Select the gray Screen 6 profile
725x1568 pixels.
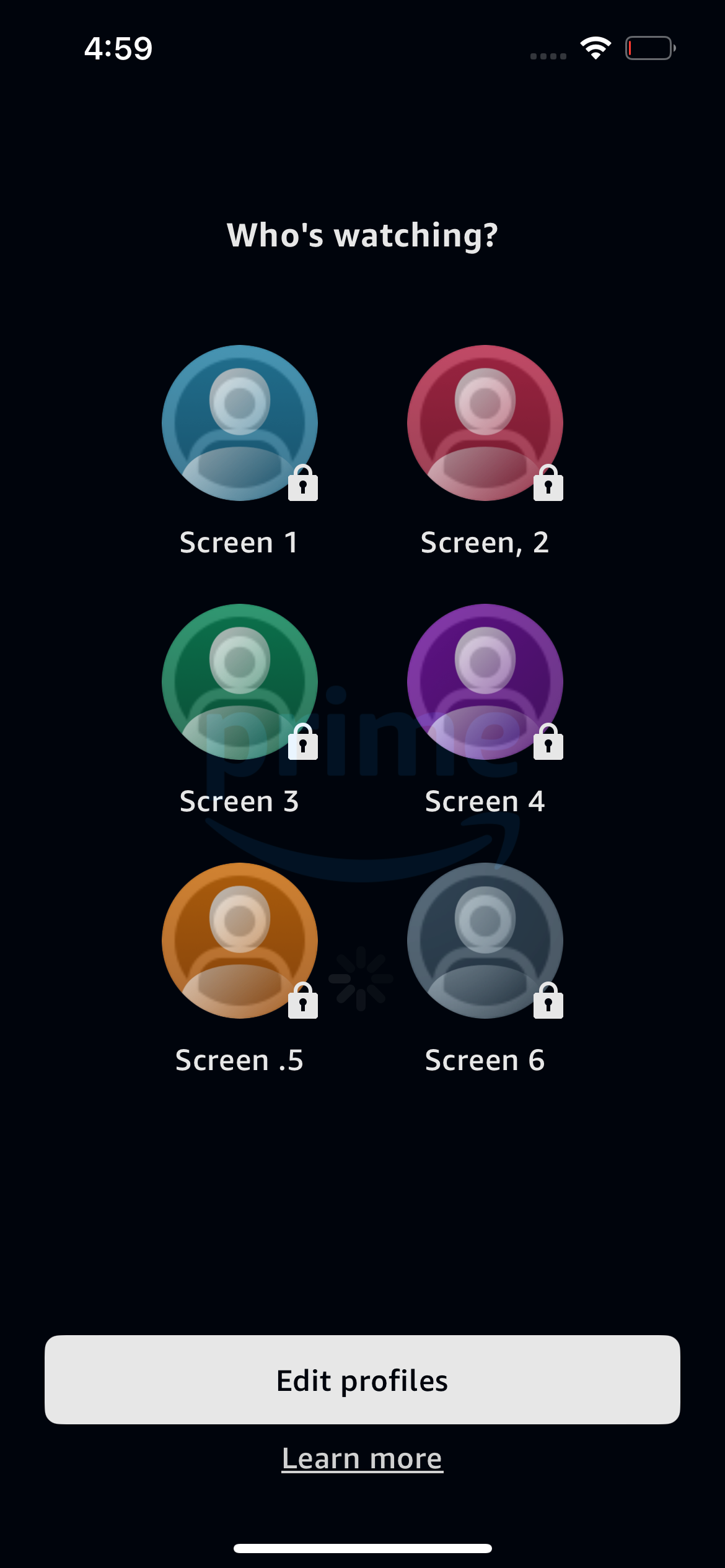pos(485,941)
